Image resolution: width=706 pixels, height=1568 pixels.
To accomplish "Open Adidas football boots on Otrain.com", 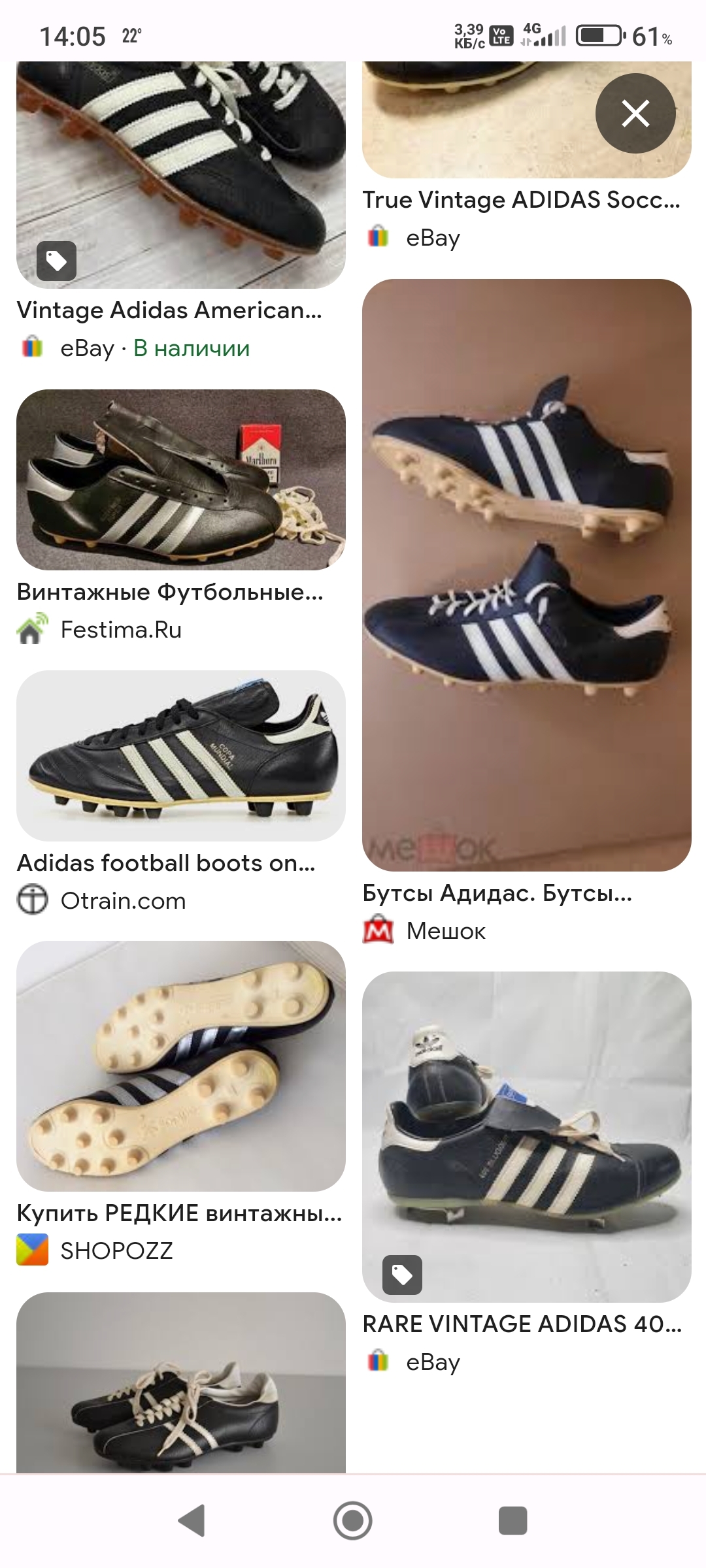I will tap(180, 755).
